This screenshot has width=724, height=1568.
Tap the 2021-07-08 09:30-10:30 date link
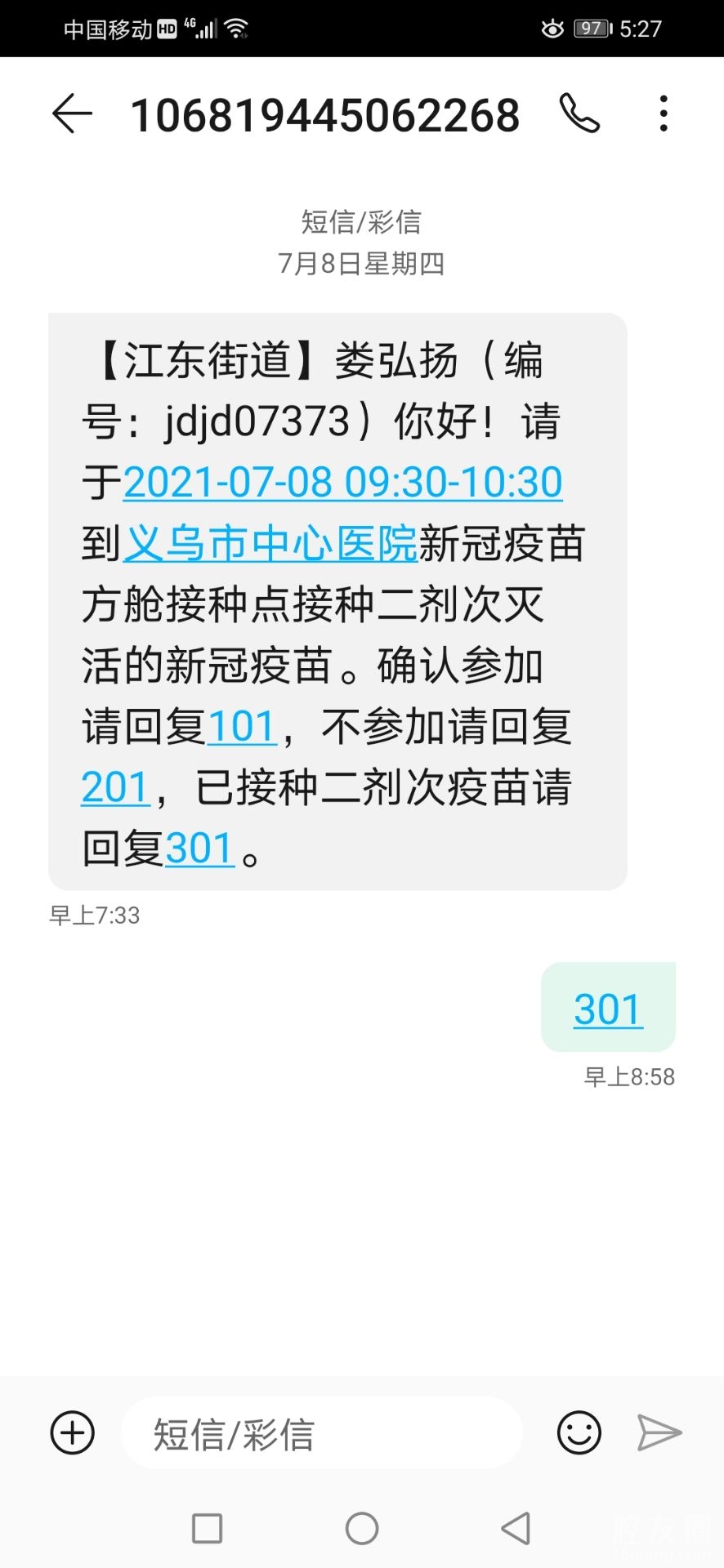[x=342, y=483]
